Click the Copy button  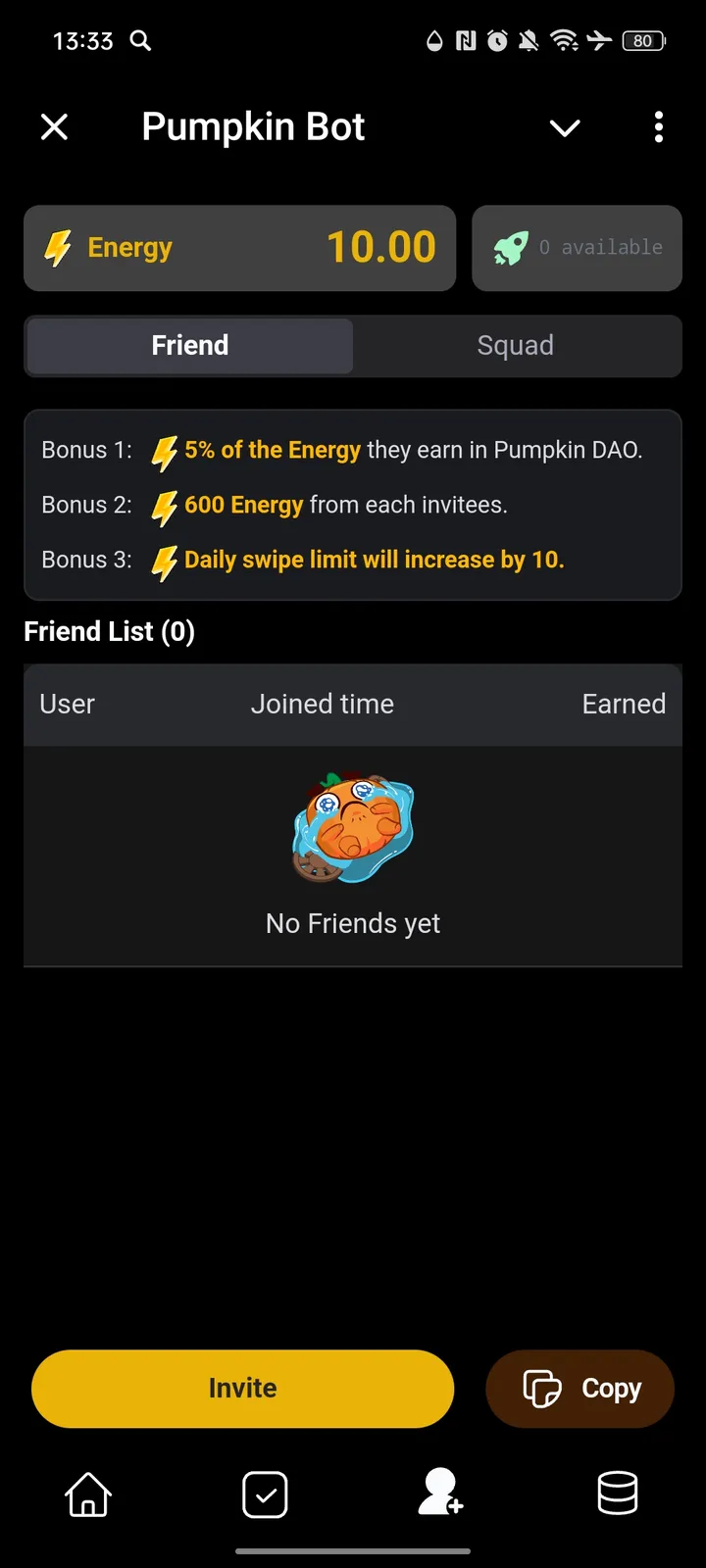click(580, 1388)
